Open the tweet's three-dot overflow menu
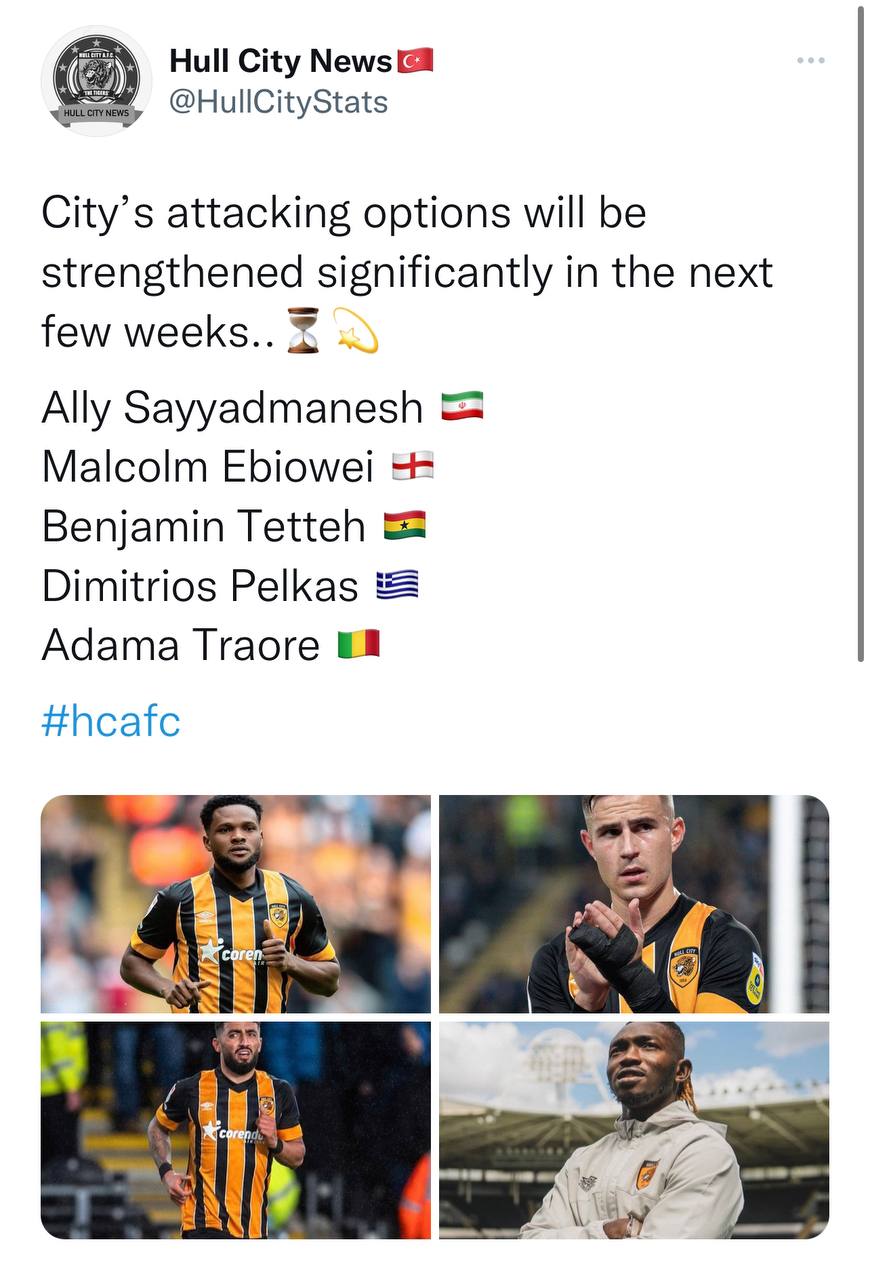 click(x=810, y=62)
